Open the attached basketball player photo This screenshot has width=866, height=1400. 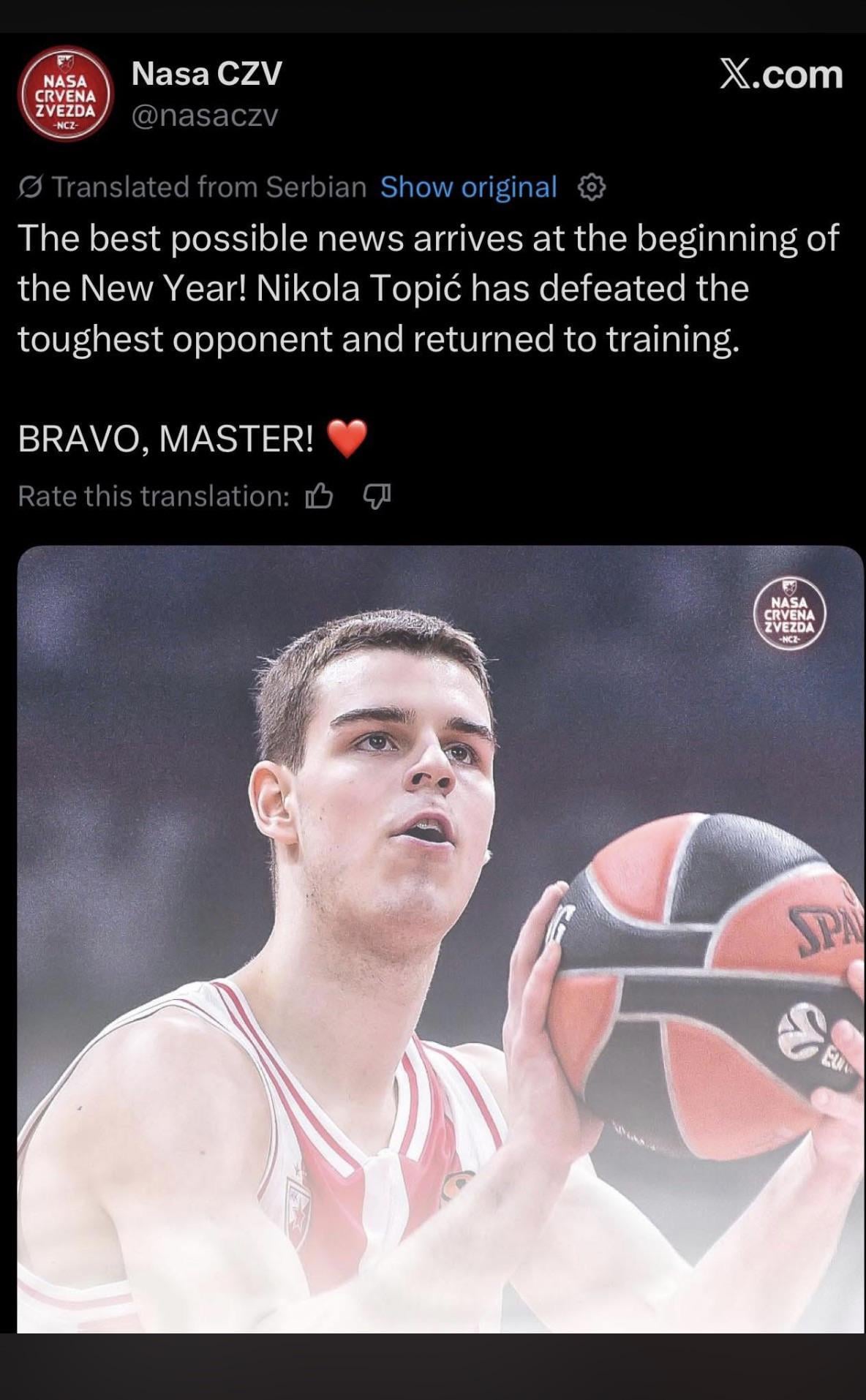click(x=439, y=936)
